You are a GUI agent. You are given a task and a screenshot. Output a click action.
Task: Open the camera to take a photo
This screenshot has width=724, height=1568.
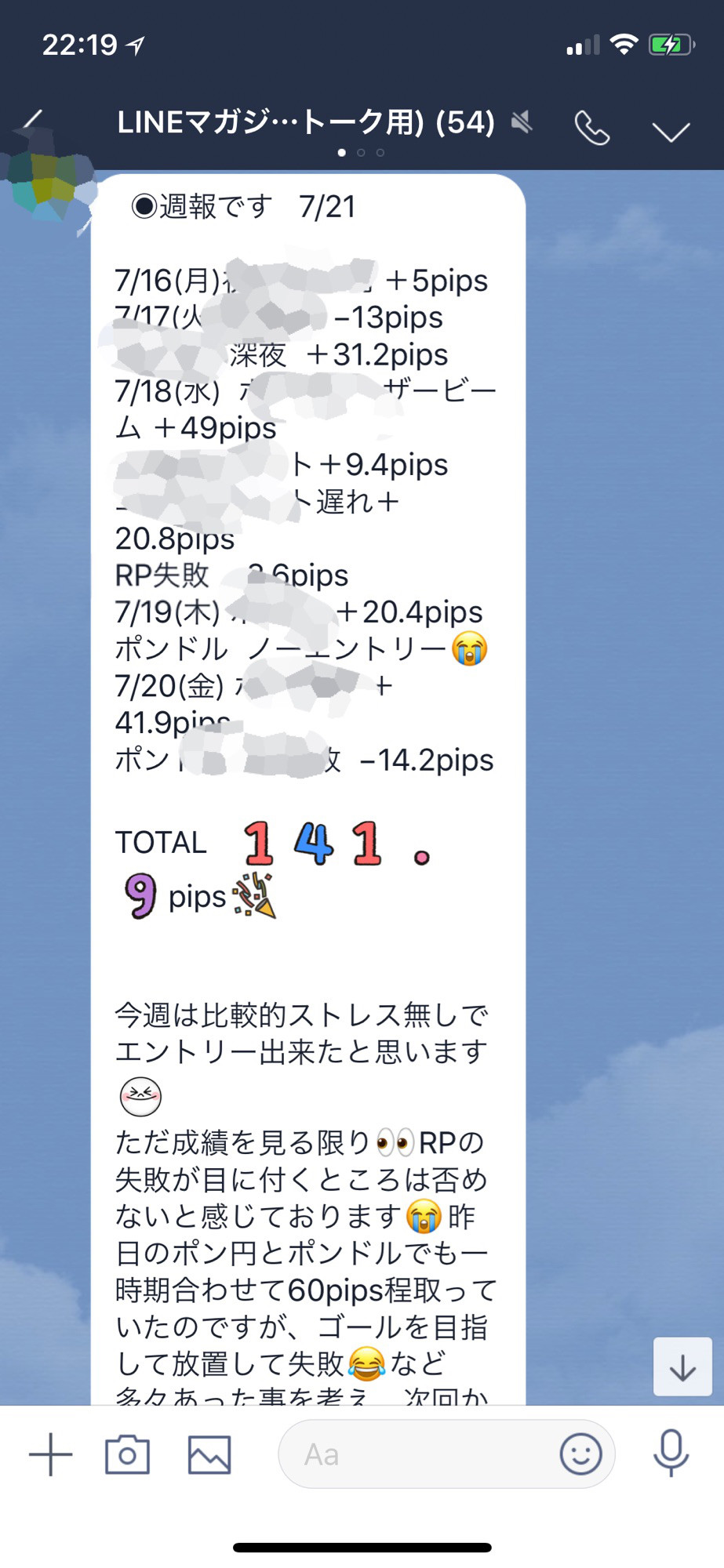click(x=127, y=1455)
